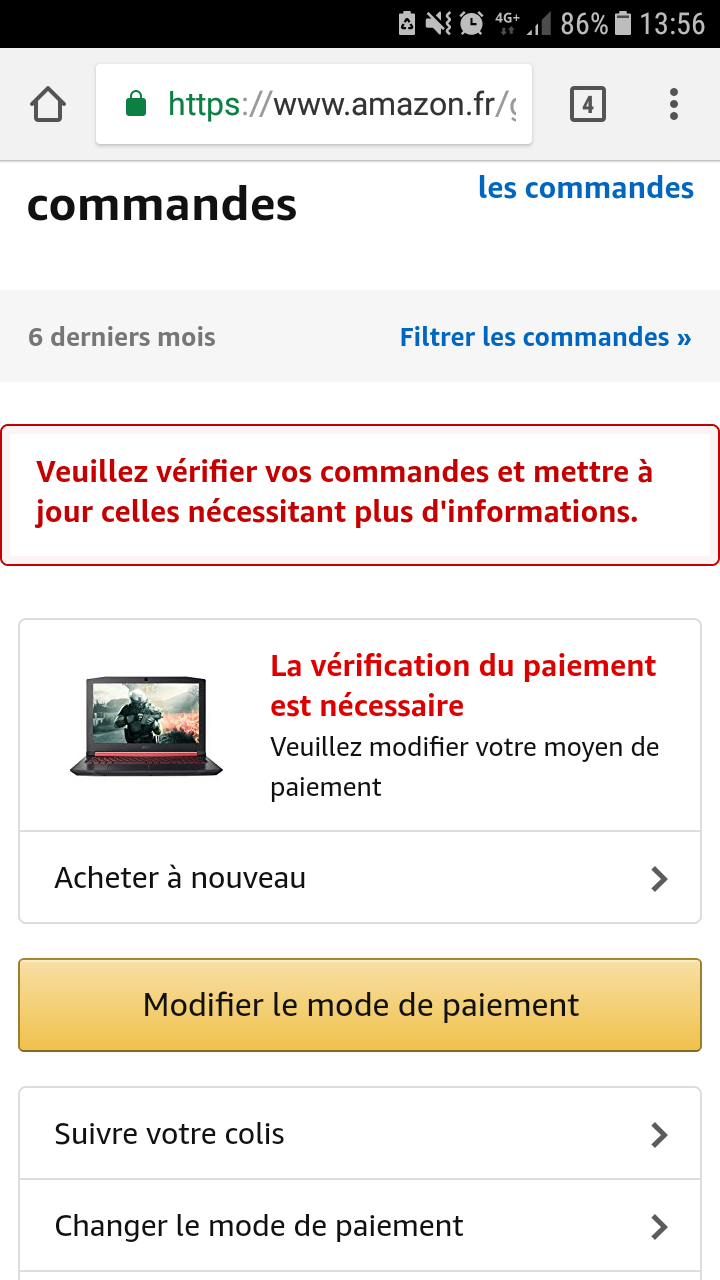Open the browser tab switcher
This screenshot has height=1280, width=720.
click(x=588, y=104)
